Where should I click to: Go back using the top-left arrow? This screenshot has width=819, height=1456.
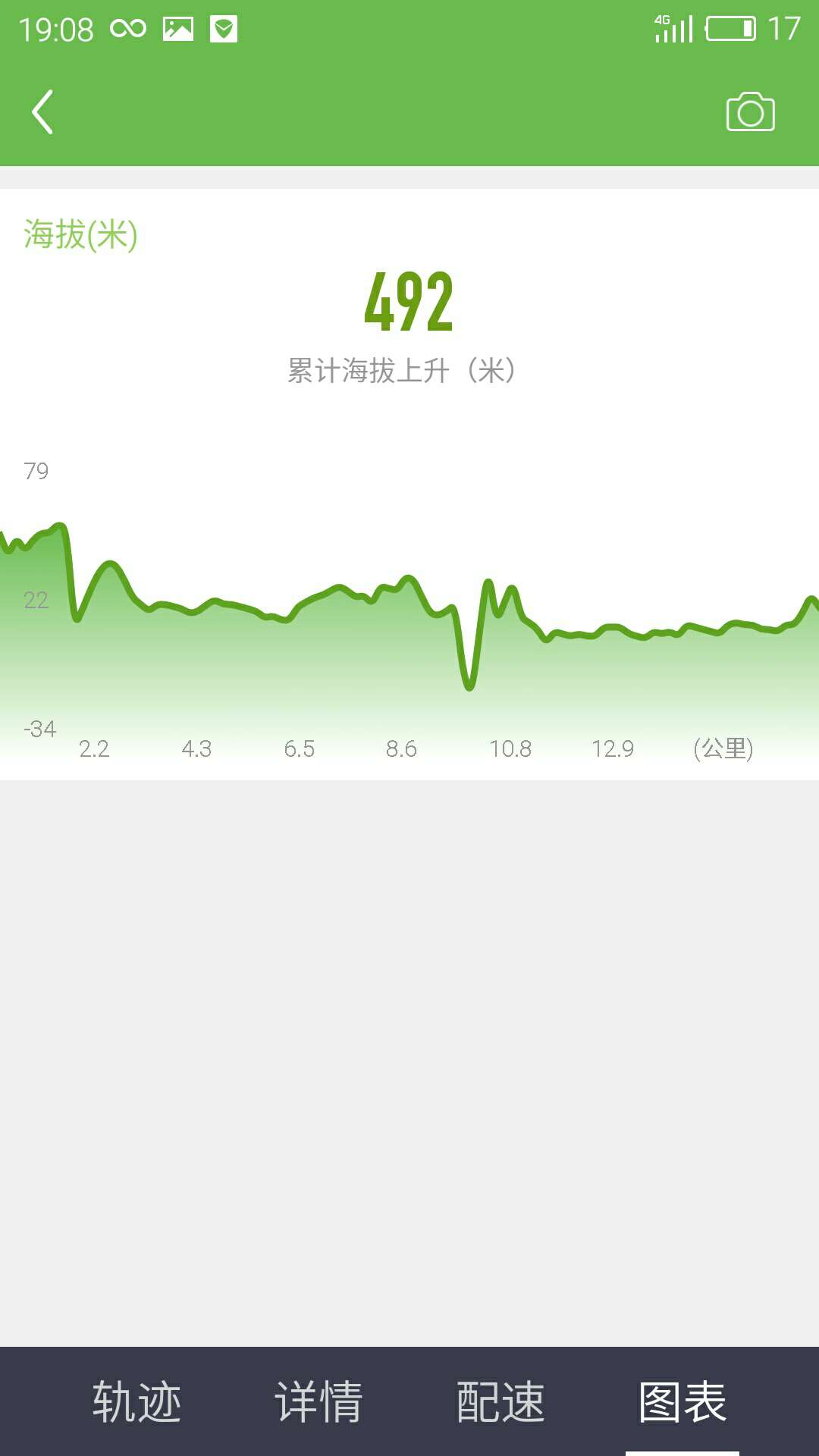pos(42,112)
